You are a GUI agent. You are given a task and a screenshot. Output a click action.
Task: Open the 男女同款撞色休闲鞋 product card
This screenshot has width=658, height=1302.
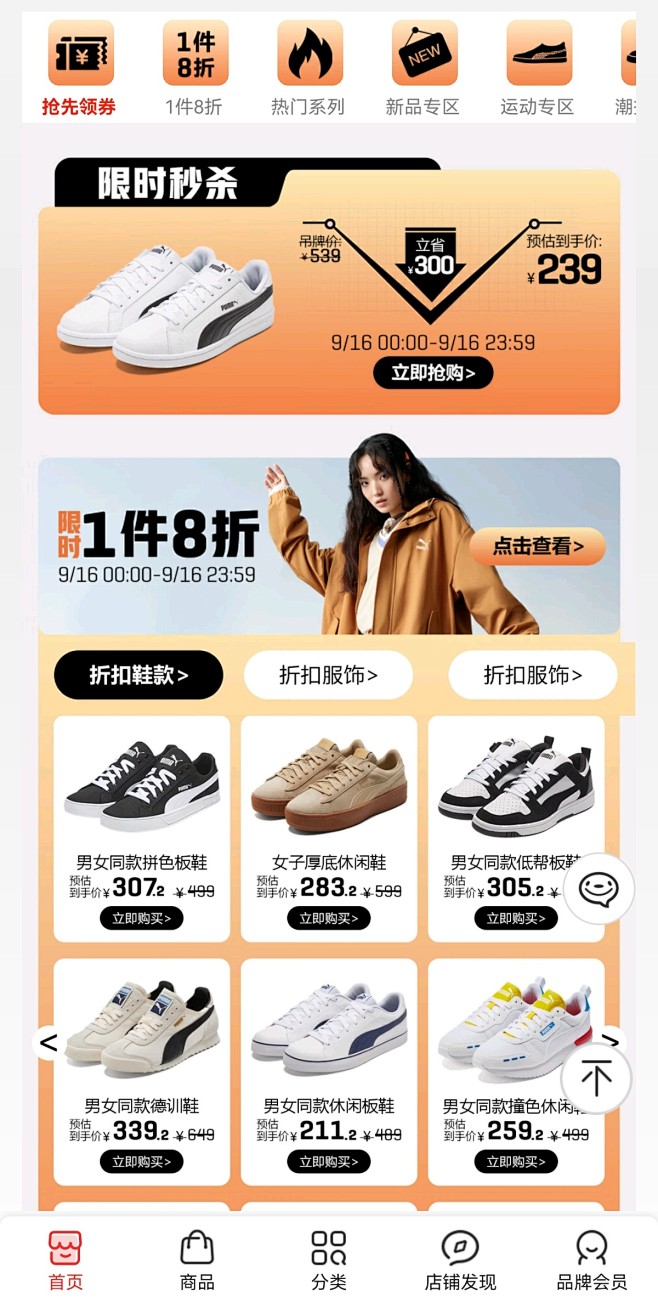(516, 1072)
